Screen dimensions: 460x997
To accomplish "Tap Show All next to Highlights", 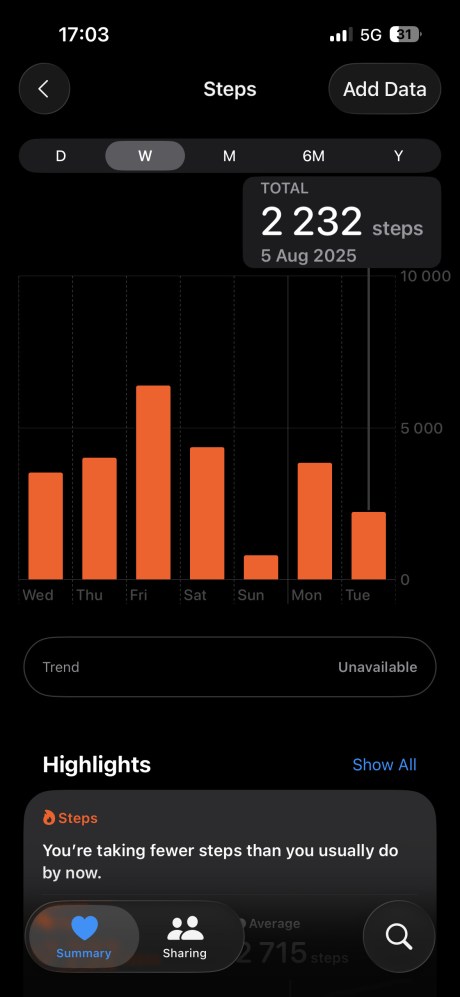I will pos(384,764).
